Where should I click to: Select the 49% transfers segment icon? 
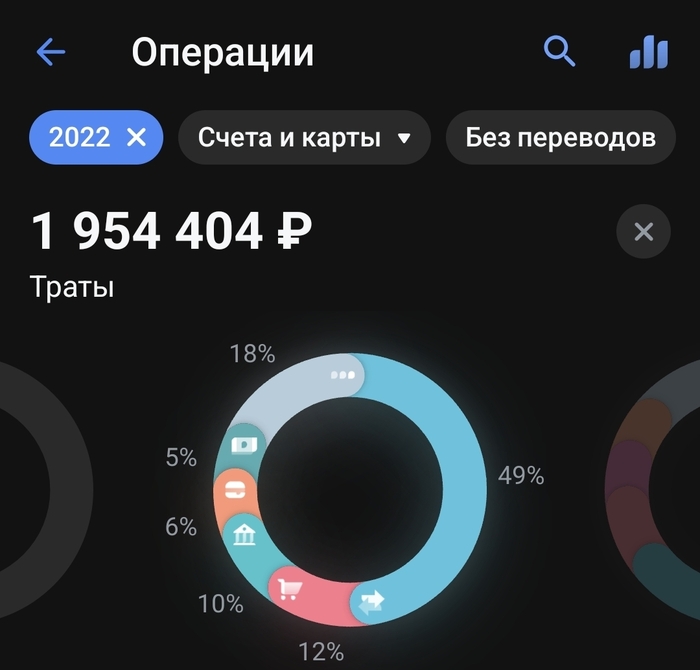(371, 602)
